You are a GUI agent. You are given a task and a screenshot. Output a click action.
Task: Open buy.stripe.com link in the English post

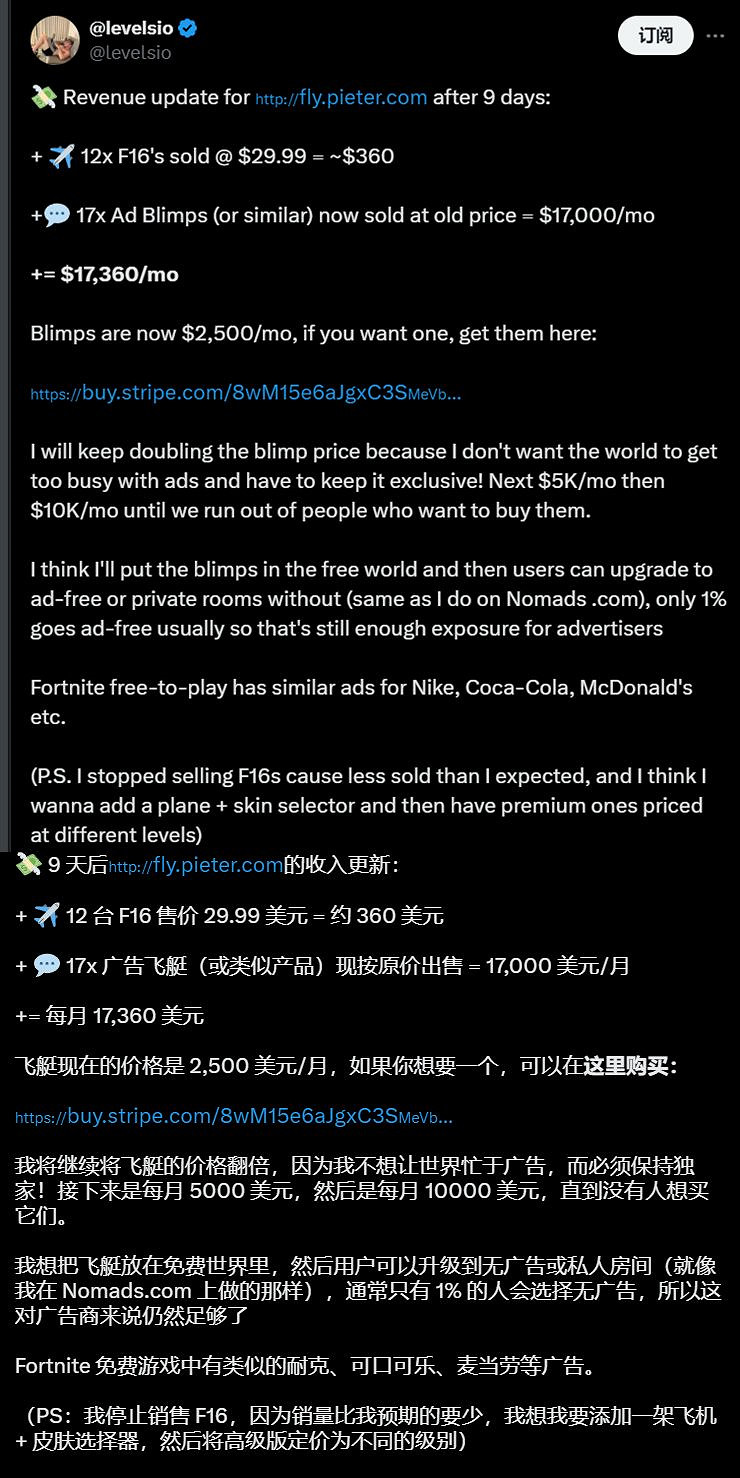[x=245, y=393]
